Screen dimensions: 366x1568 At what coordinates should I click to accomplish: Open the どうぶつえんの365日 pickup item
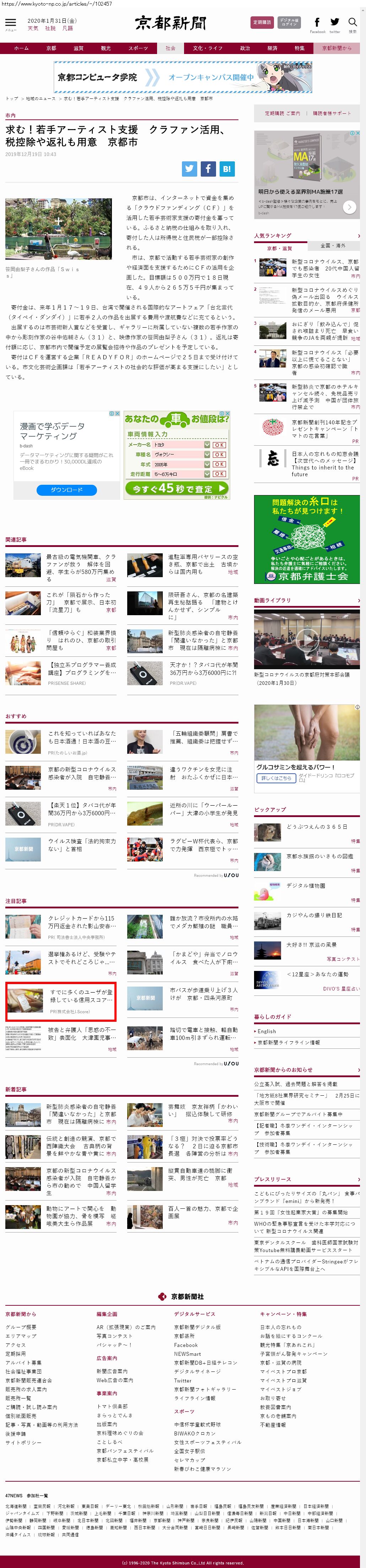(x=317, y=827)
